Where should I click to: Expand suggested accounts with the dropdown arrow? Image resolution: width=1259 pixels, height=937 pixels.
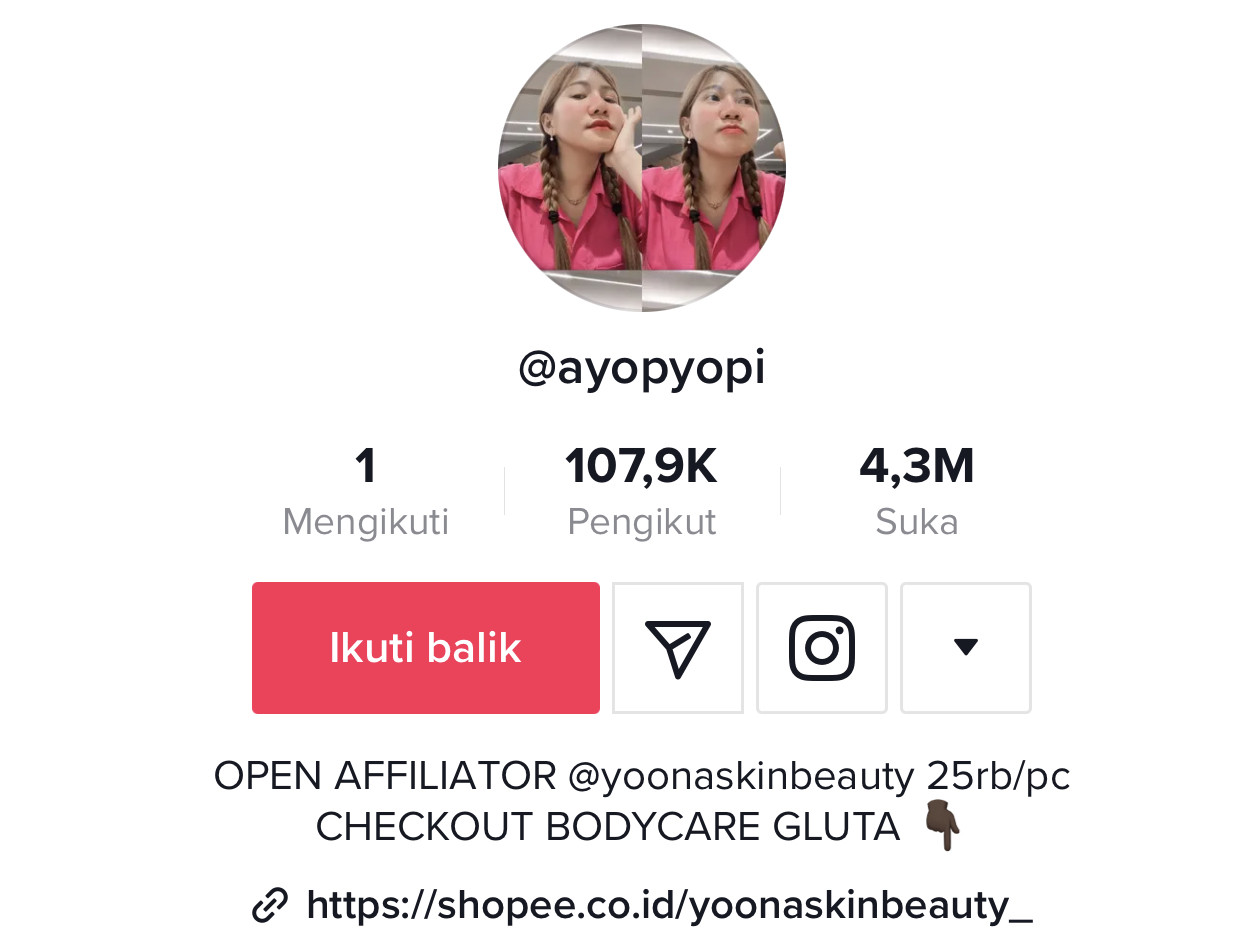point(965,648)
